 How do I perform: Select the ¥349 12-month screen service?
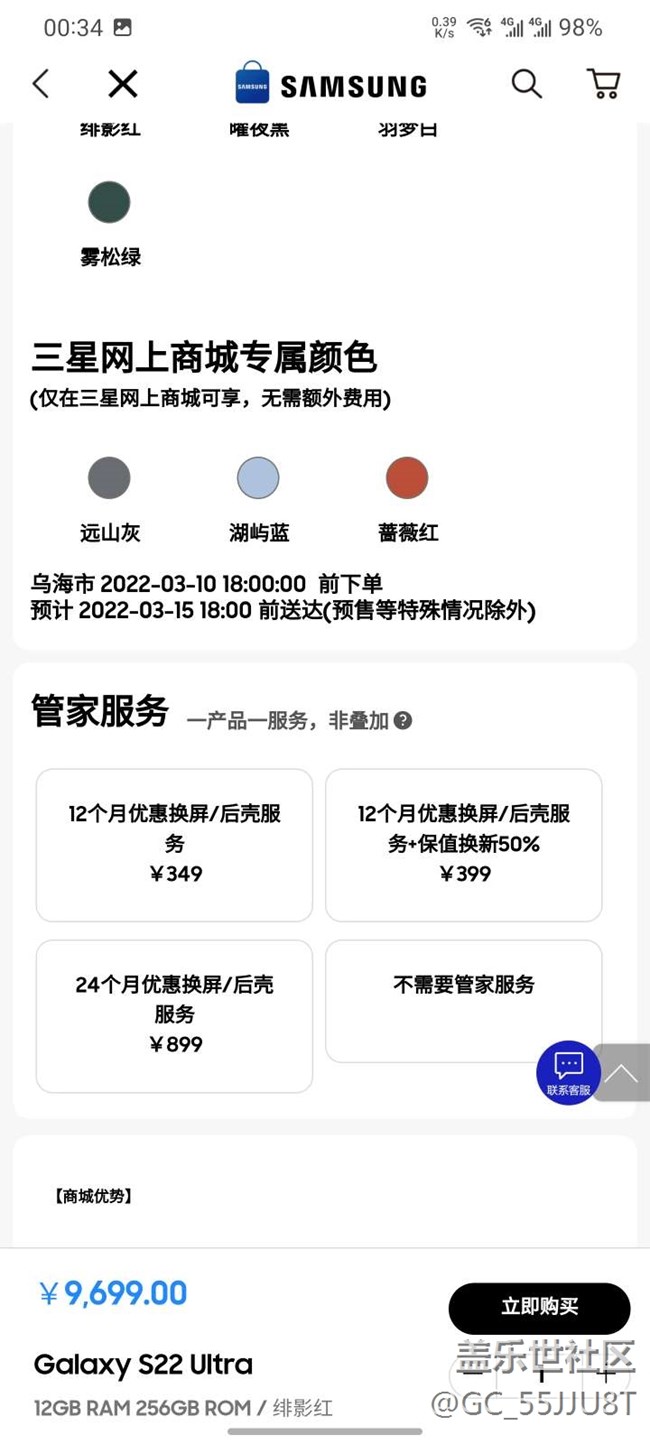[175, 844]
